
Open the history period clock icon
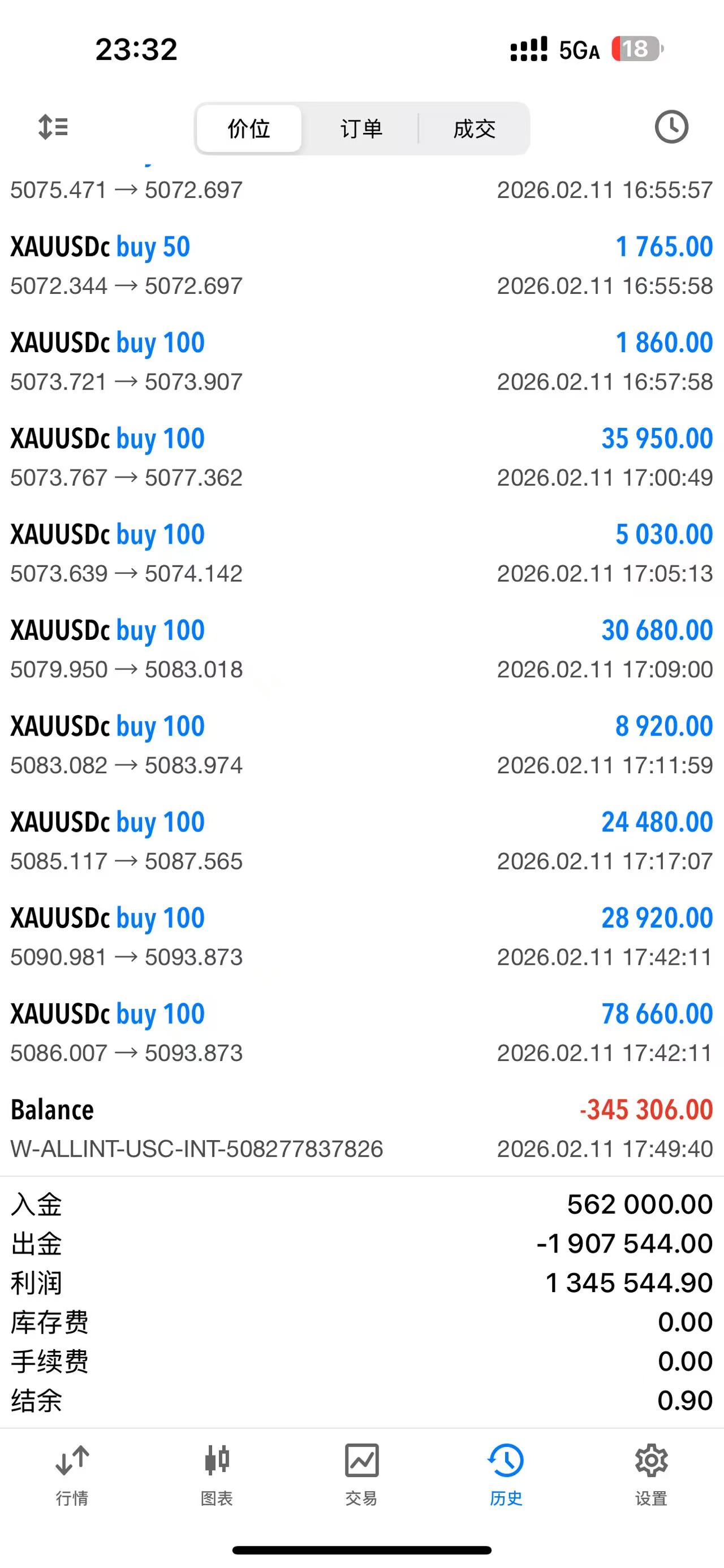671,127
